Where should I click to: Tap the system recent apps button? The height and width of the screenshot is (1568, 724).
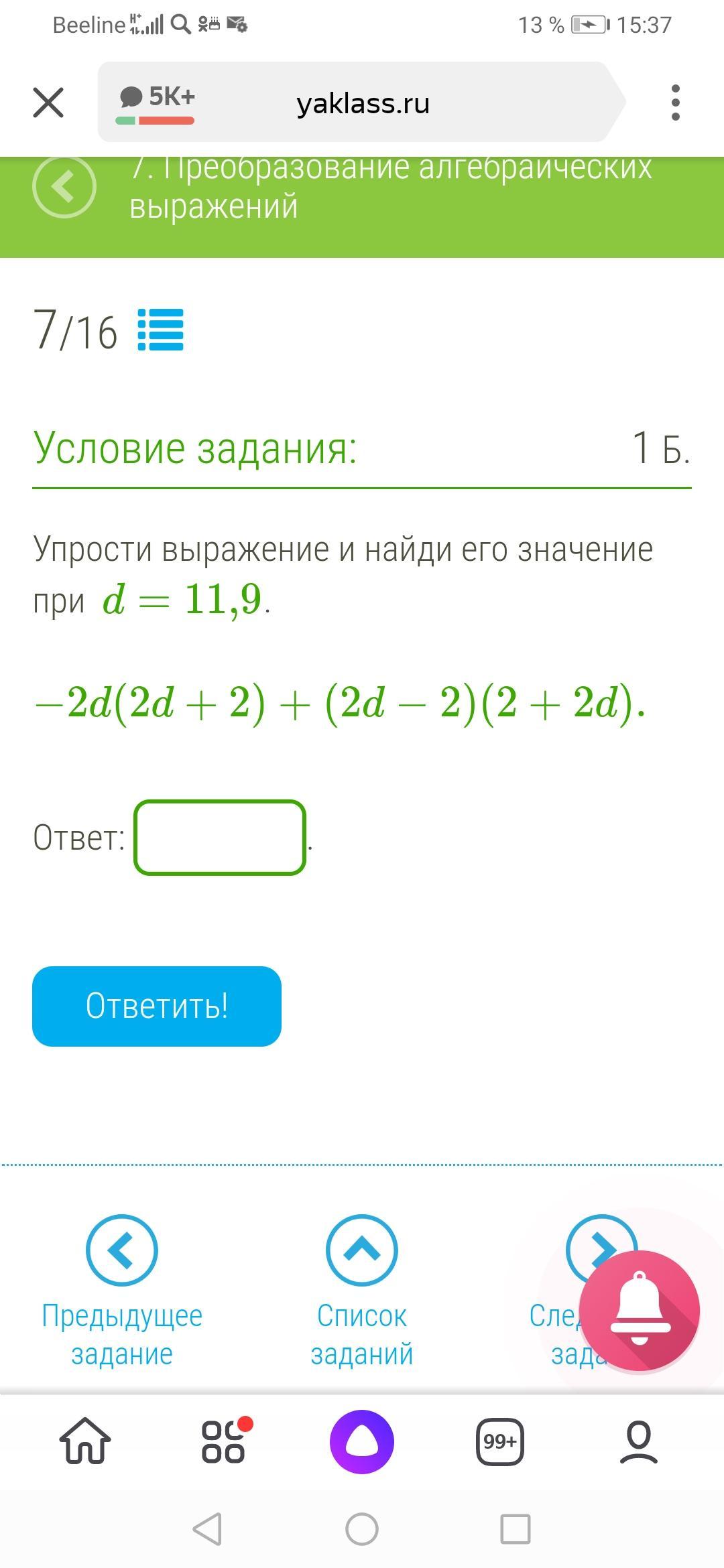(516, 1529)
